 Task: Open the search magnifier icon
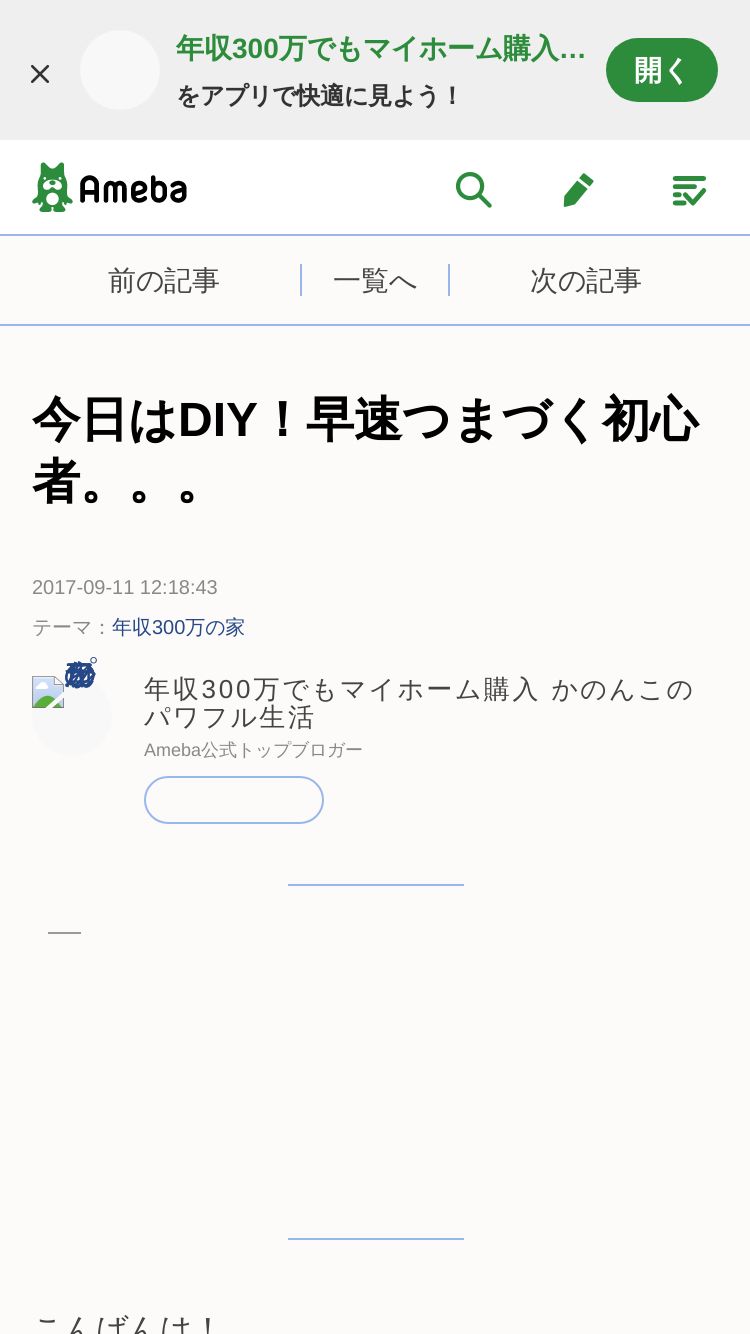click(x=473, y=189)
